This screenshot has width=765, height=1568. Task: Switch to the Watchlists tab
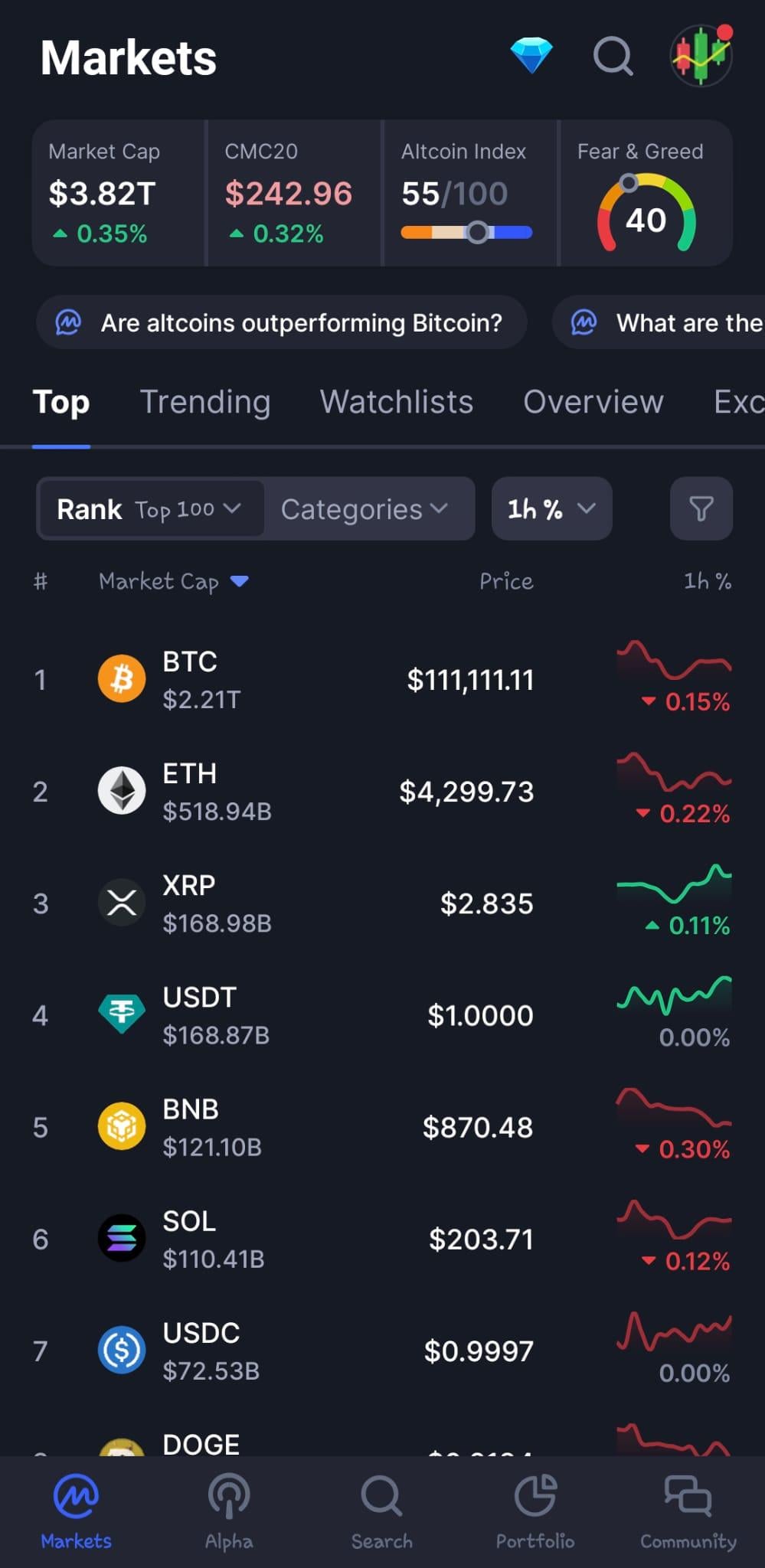[397, 402]
